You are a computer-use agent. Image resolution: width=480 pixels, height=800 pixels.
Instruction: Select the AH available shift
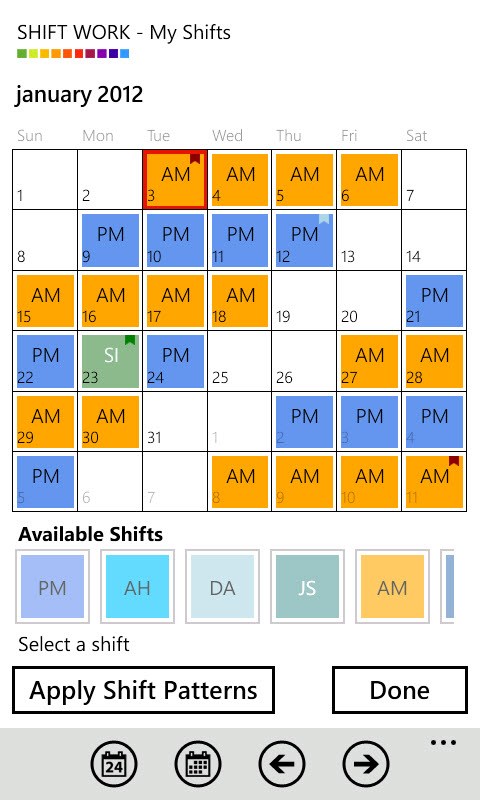137,587
